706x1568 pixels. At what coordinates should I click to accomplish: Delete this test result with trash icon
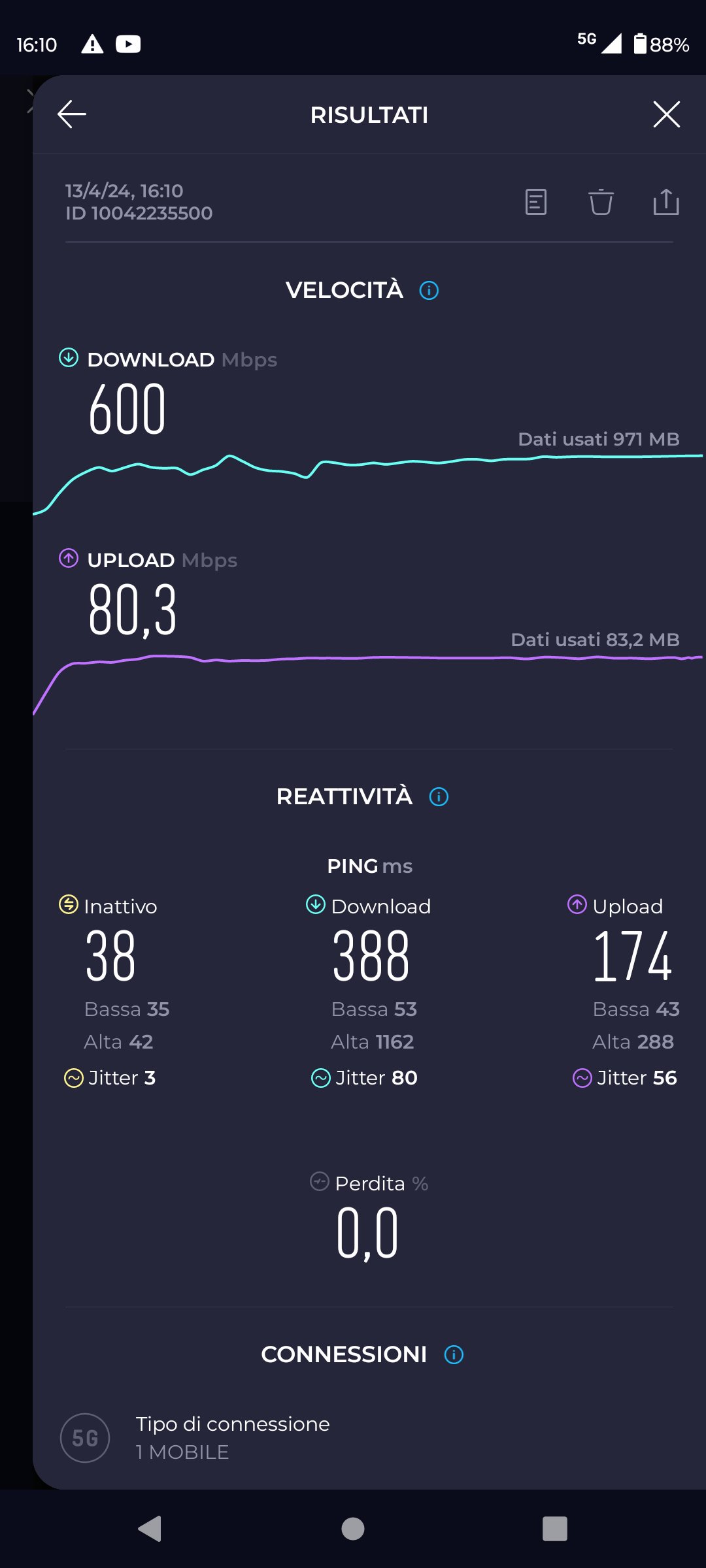[601, 202]
